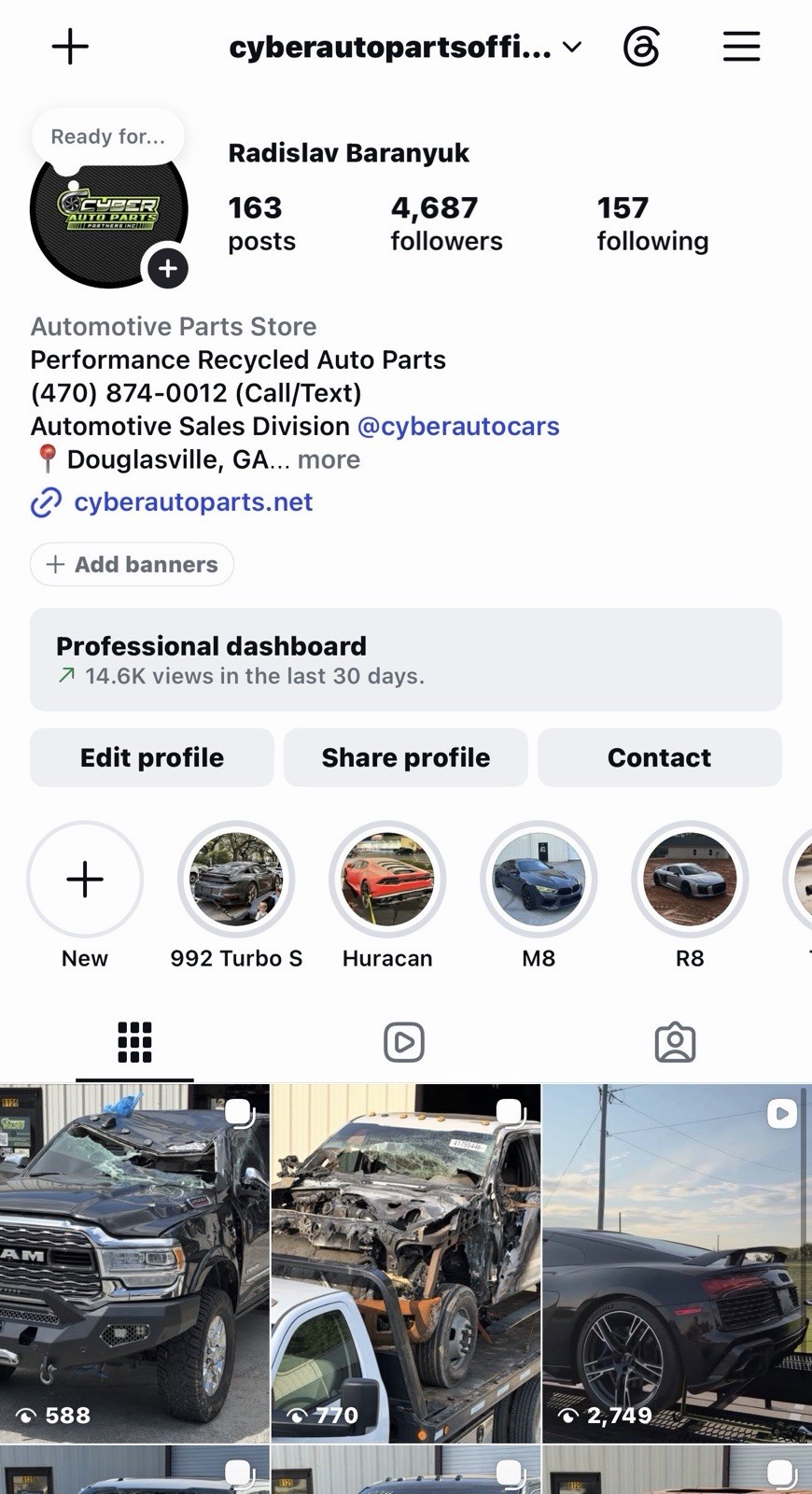
Task: Tap the profile picture plus badge to add story
Action: (x=168, y=269)
